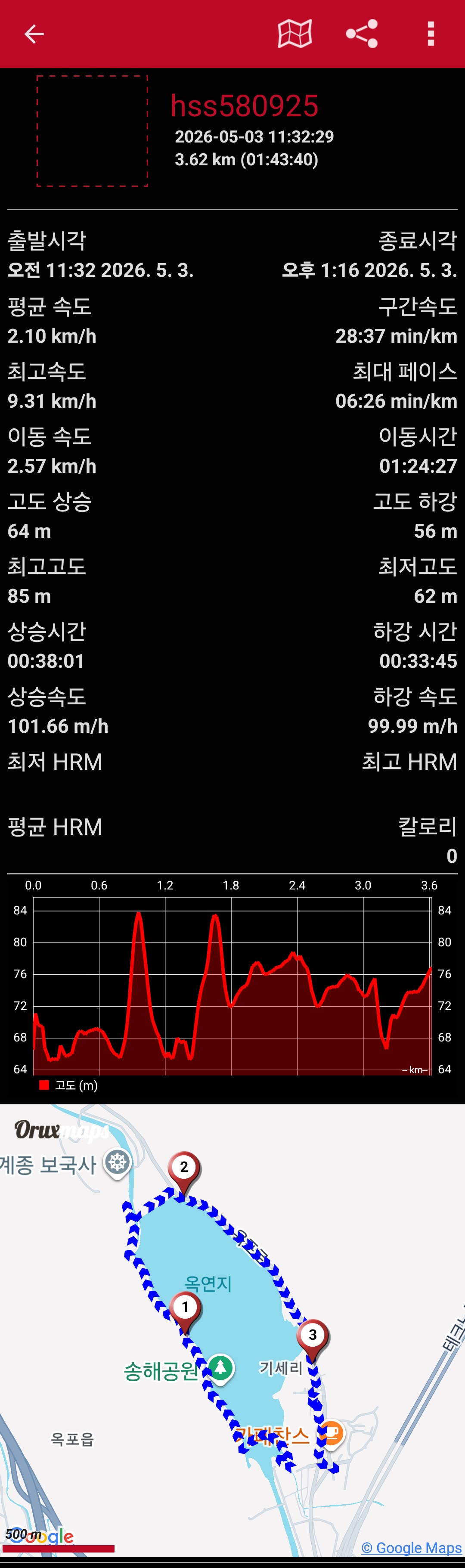Open the three-dot overflow menu
Image resolution: width=465 pixels, height=1568 pixels.
point(431,34)
